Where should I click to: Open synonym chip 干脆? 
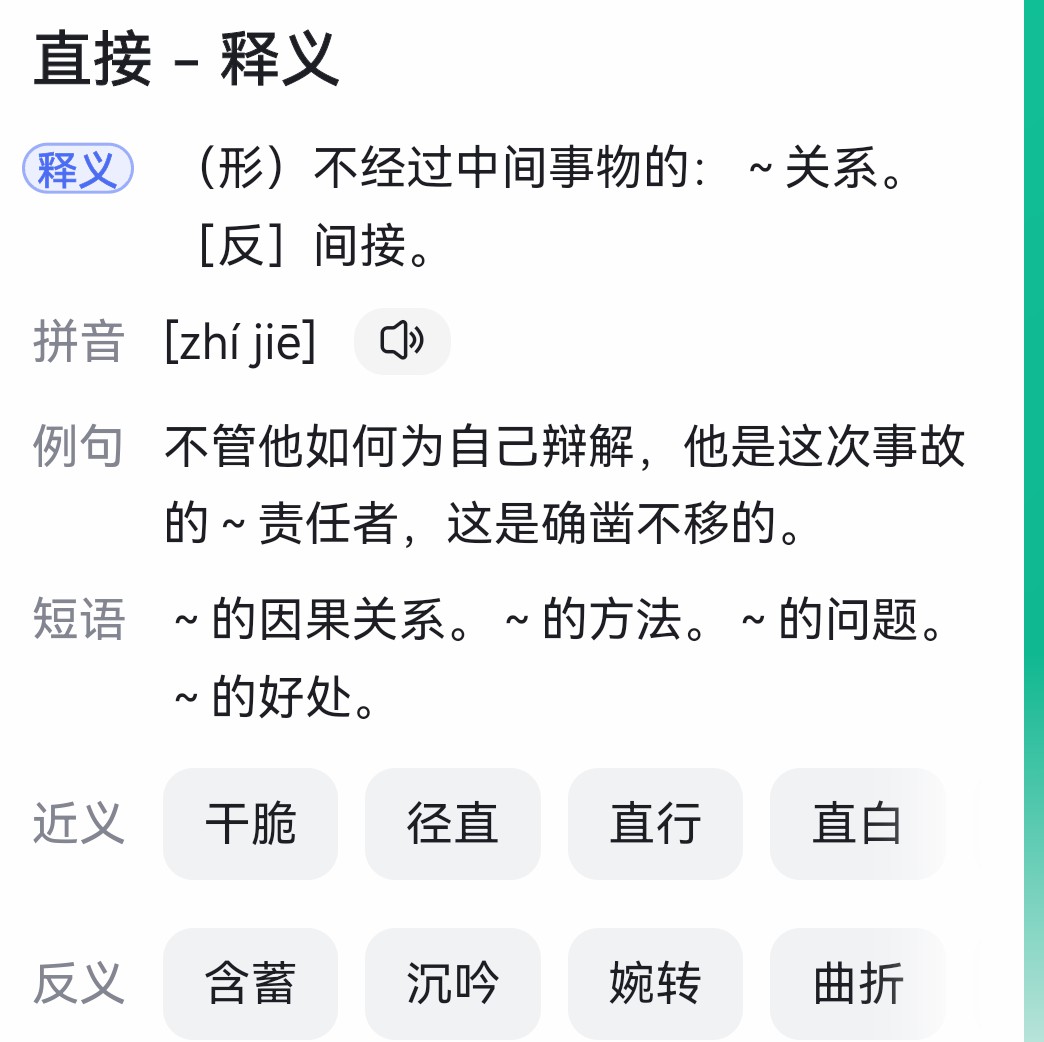250,824
